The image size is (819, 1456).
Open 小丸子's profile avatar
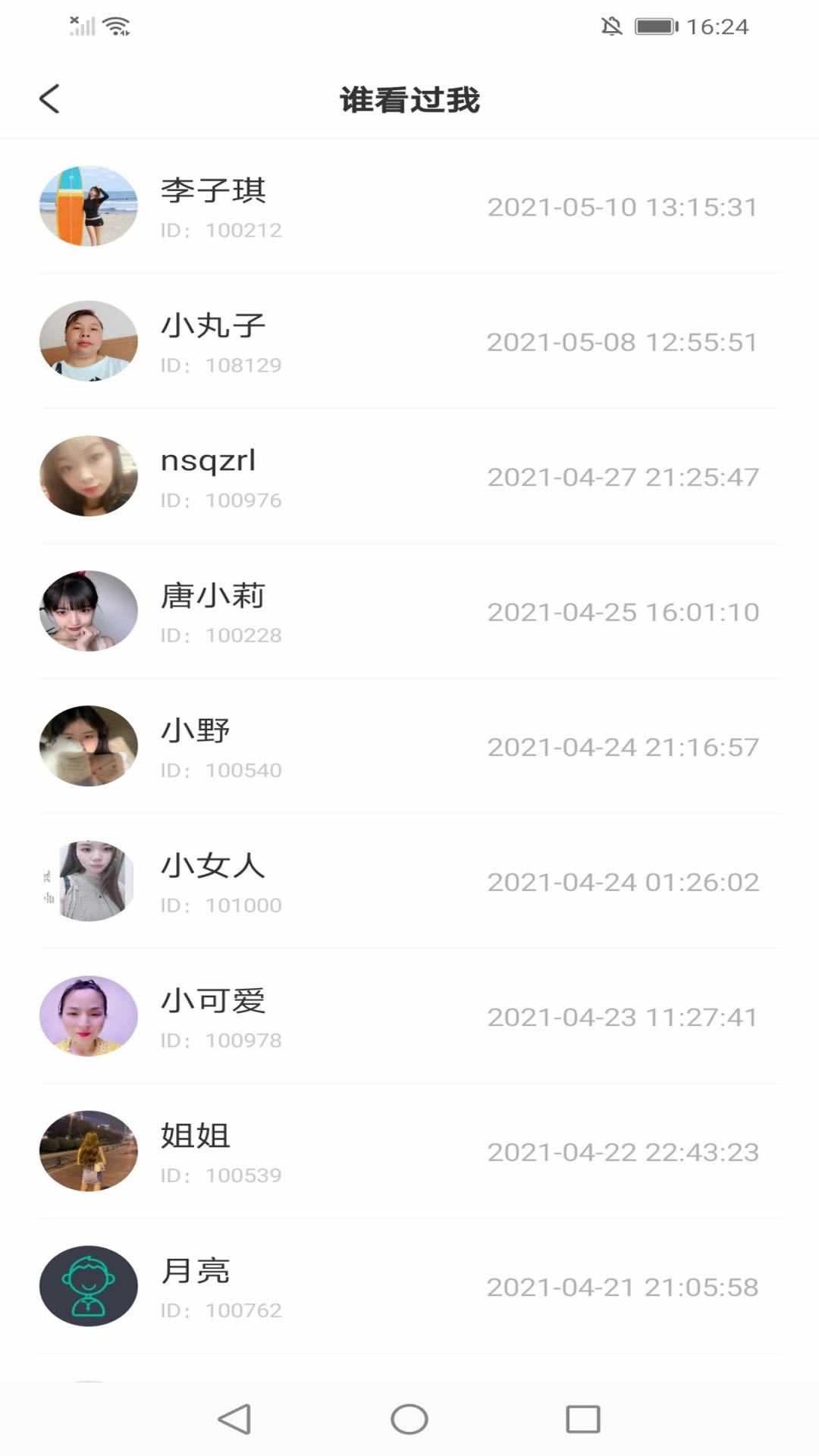87,341
